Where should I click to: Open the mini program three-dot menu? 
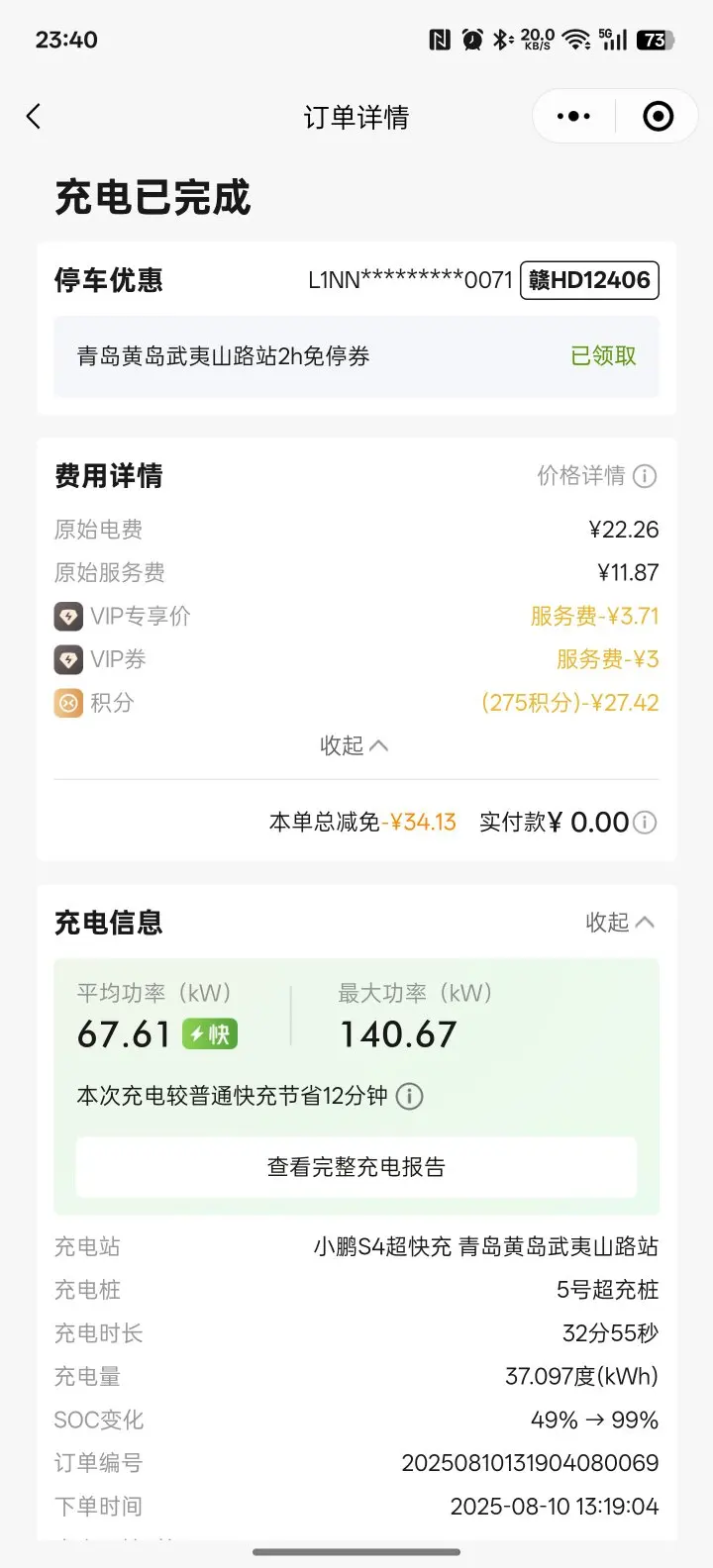tap(573, 117)
